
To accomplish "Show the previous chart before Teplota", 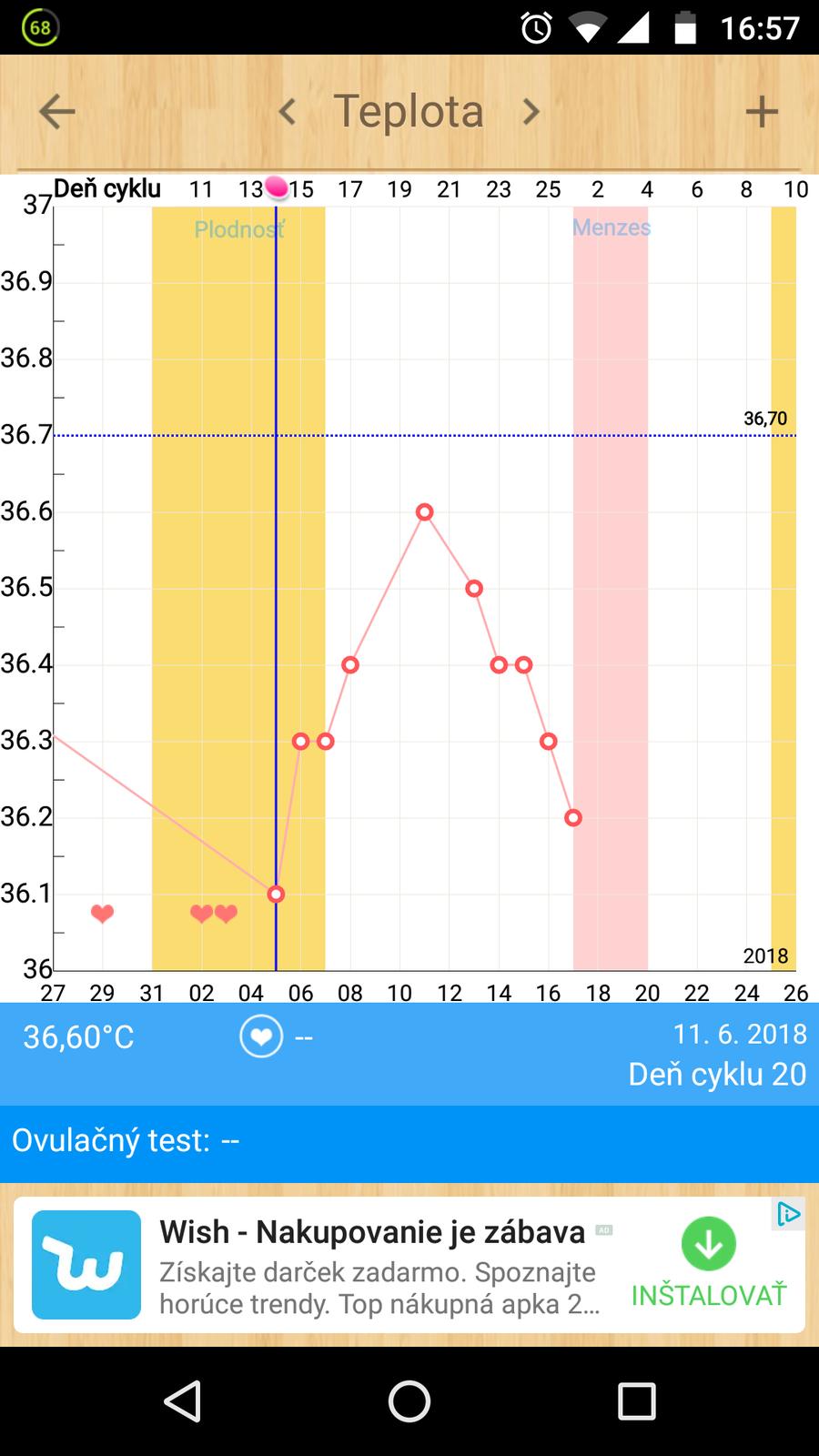I will [x=288, y=112].
